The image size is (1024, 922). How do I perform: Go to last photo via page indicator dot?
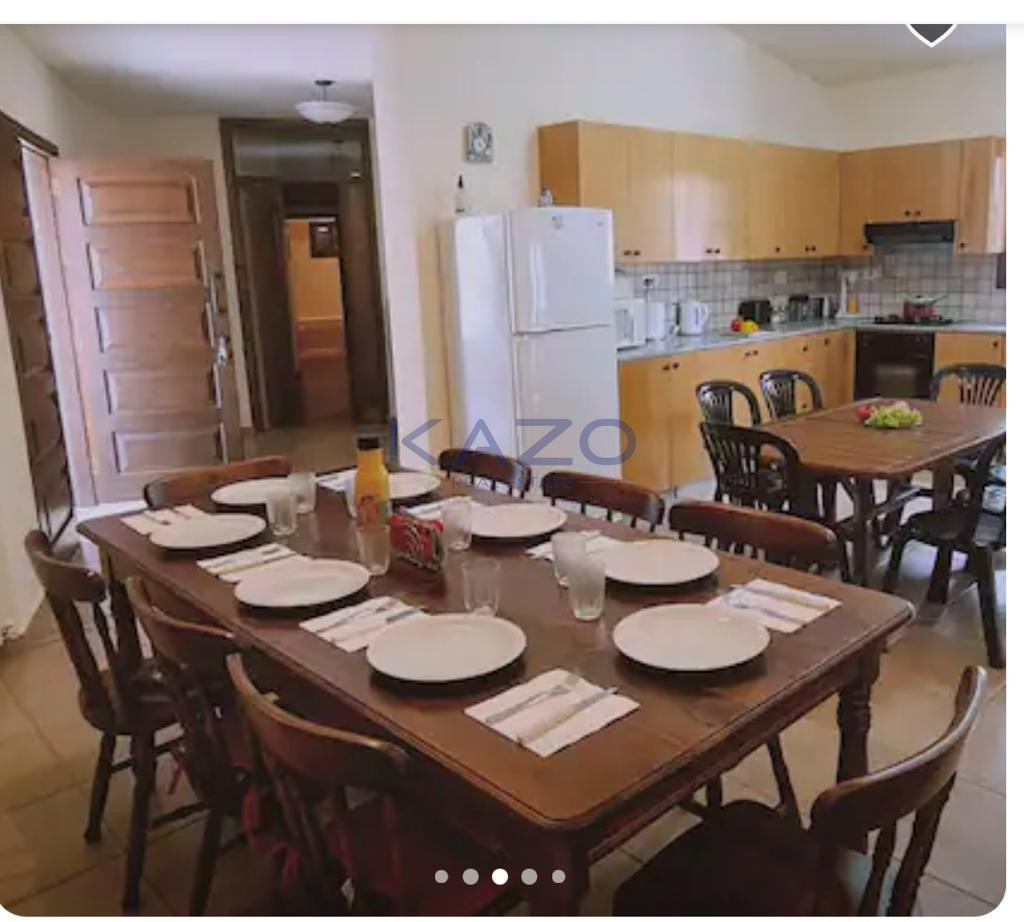(x=559, y=877)
